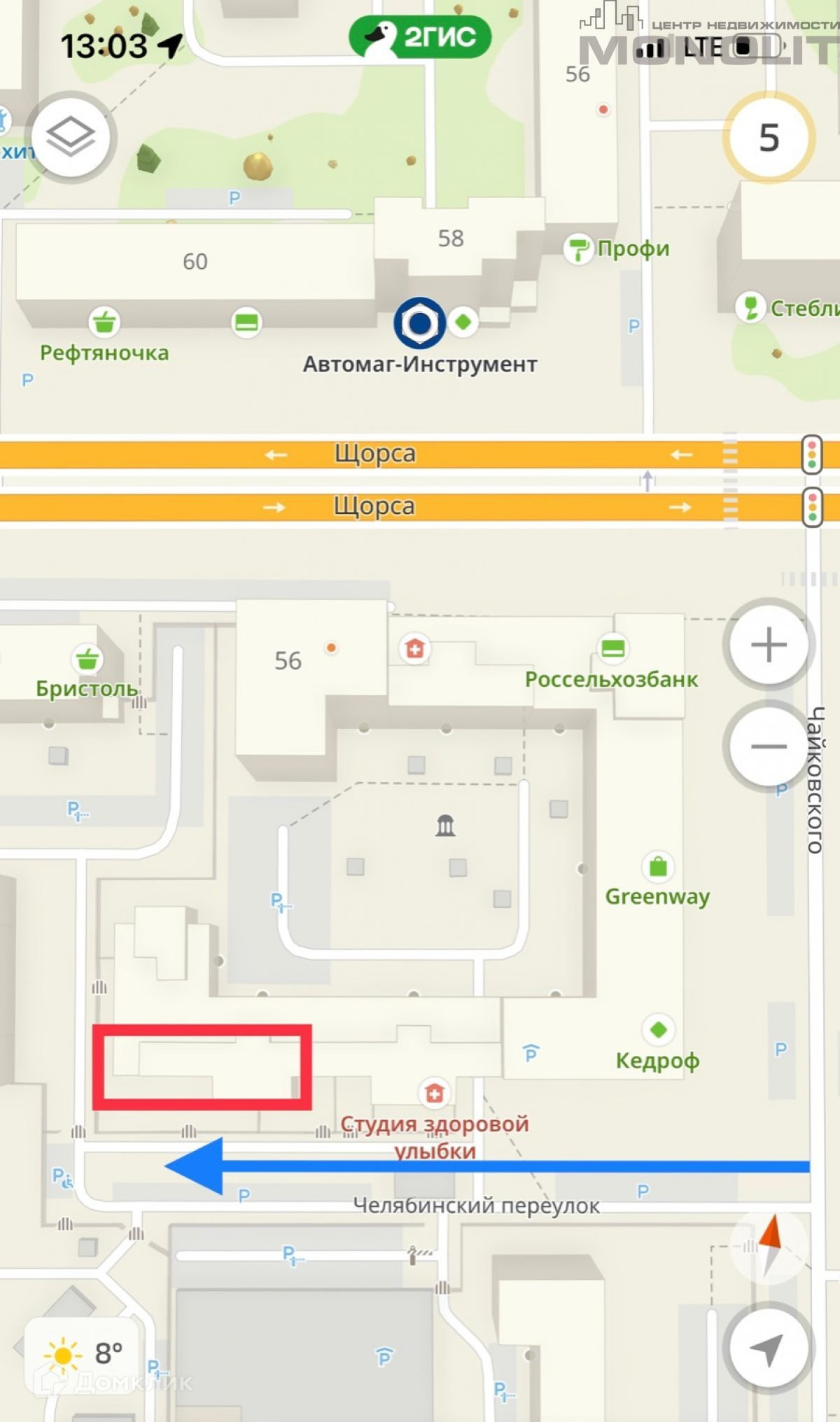Zoom out with the minus button
This screenshot has width=840, height=1422.
coord(768,746)
